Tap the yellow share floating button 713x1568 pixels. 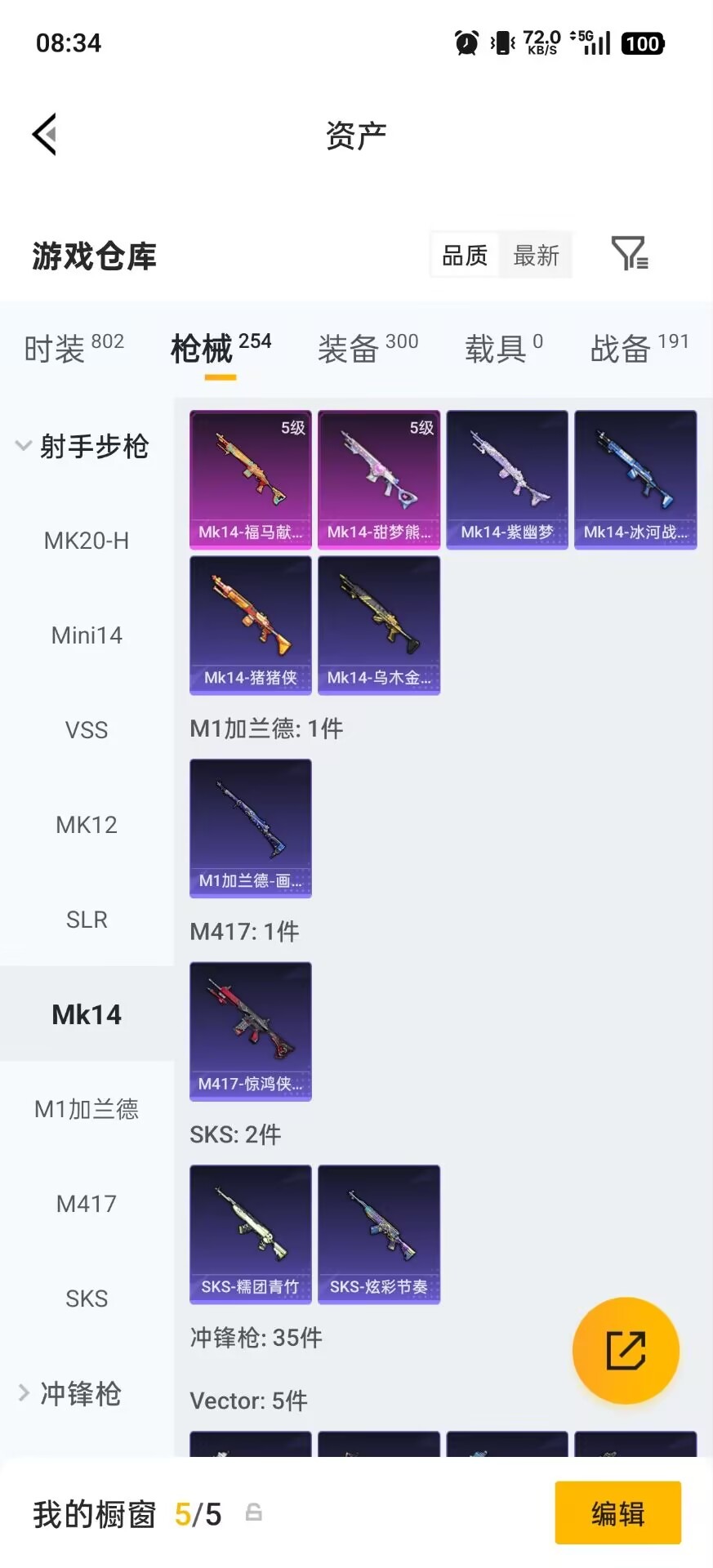point(626,1350)
